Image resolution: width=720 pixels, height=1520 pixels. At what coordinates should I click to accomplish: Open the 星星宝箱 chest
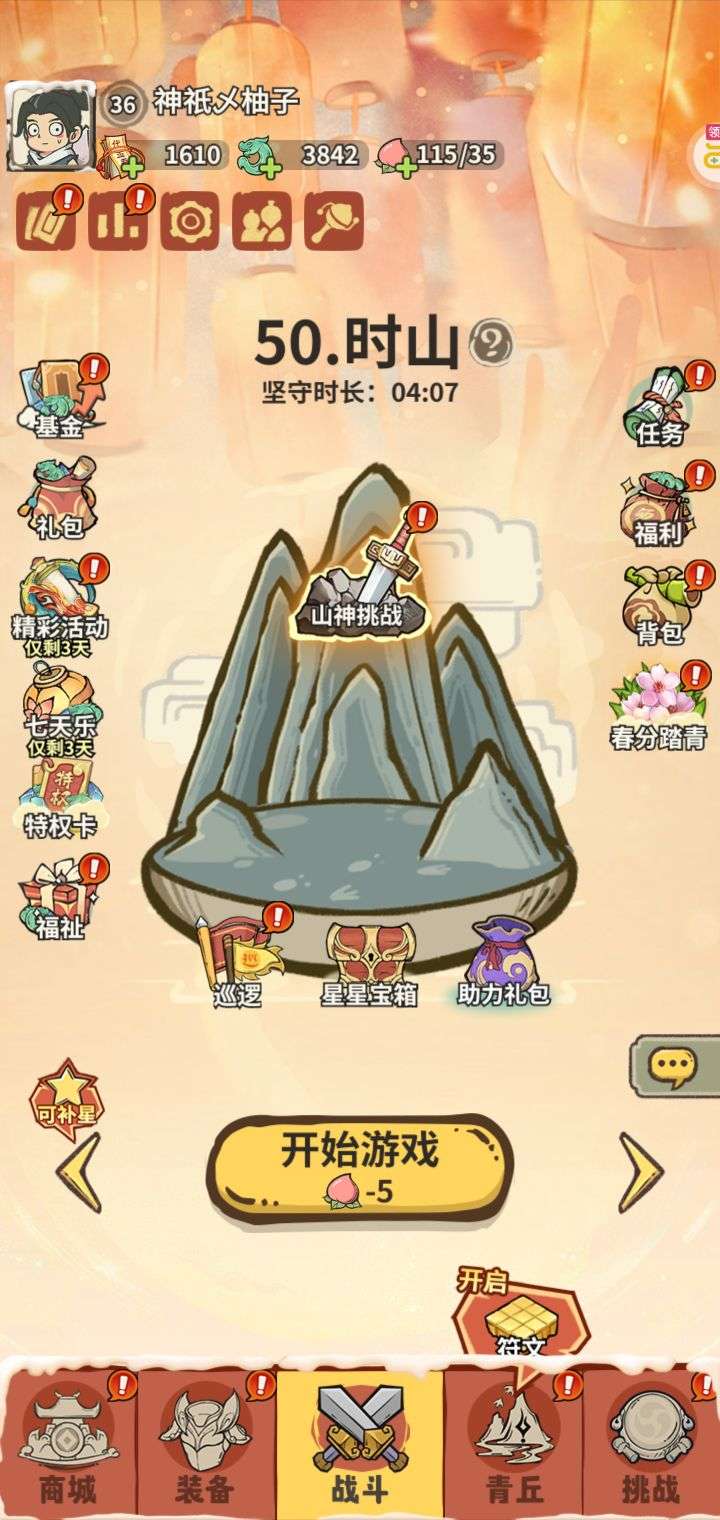[366, 960]
